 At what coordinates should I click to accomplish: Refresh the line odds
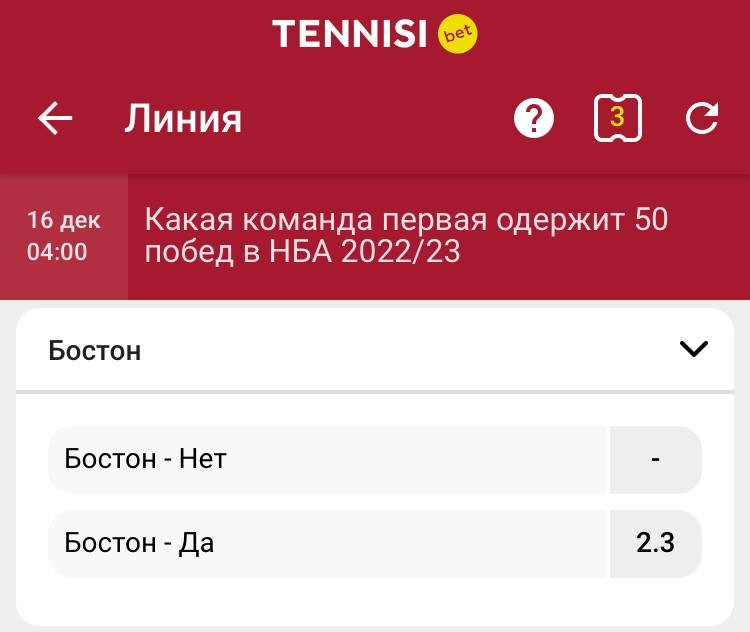[x=702, y=119]
